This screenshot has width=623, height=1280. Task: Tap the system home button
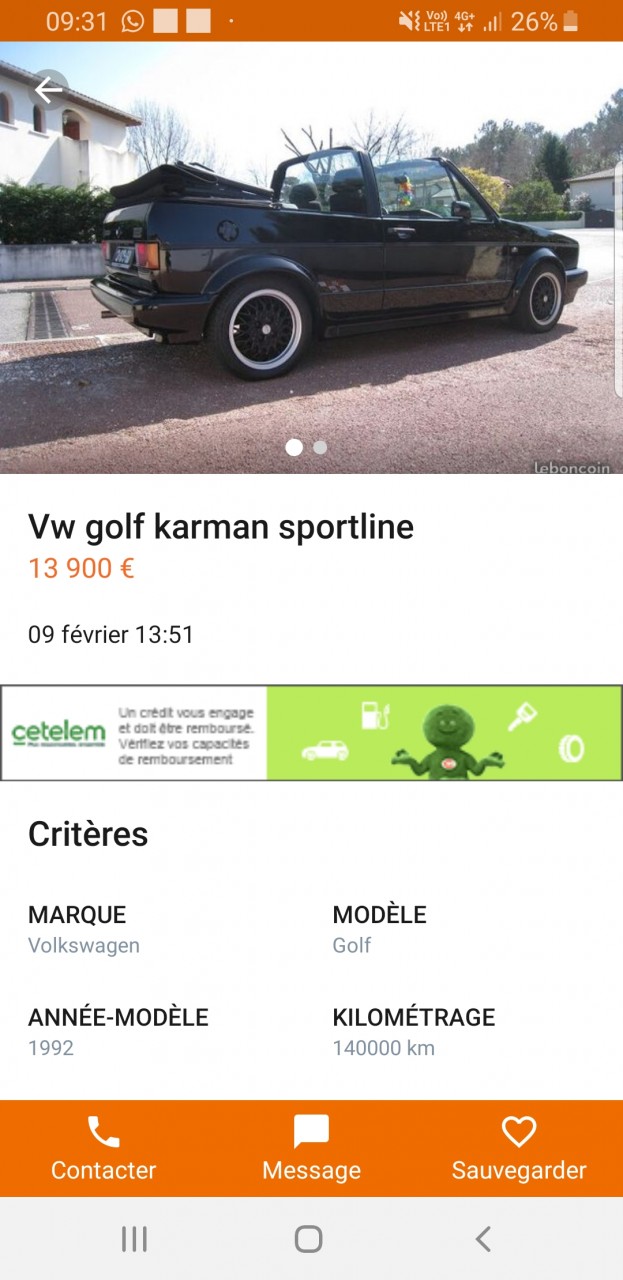tap(309, 1239)
